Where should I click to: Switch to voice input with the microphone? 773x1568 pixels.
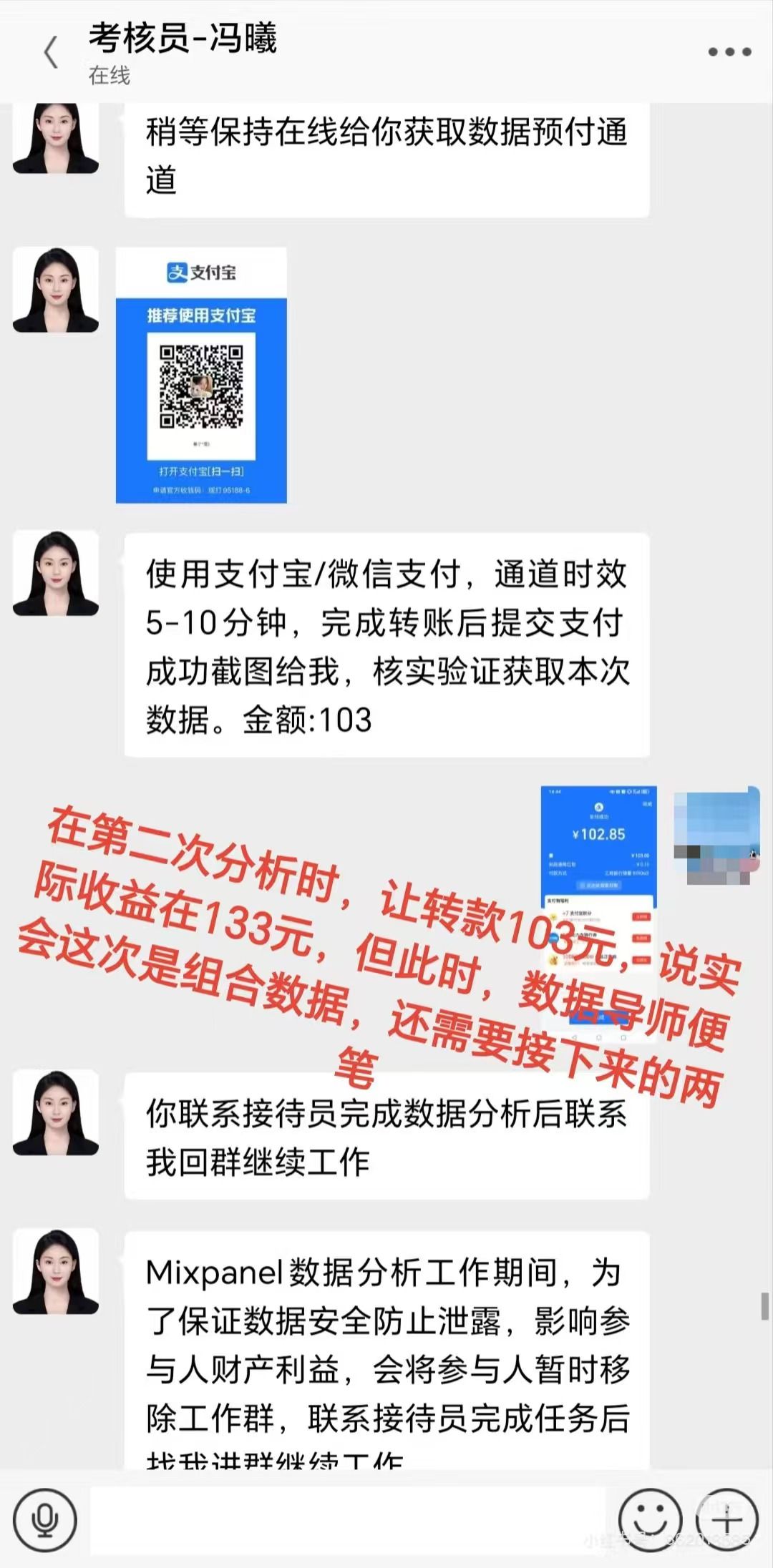pos(45,1519)
